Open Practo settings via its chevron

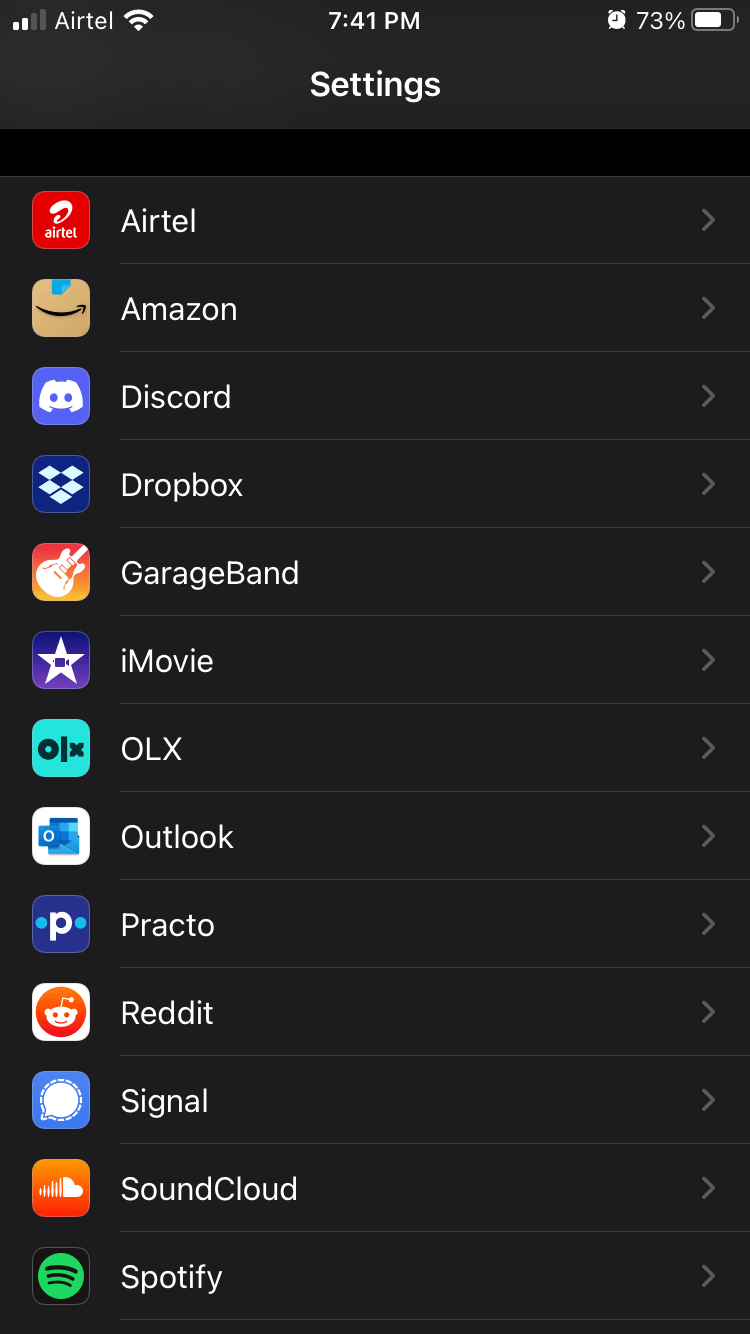point(709,924)
